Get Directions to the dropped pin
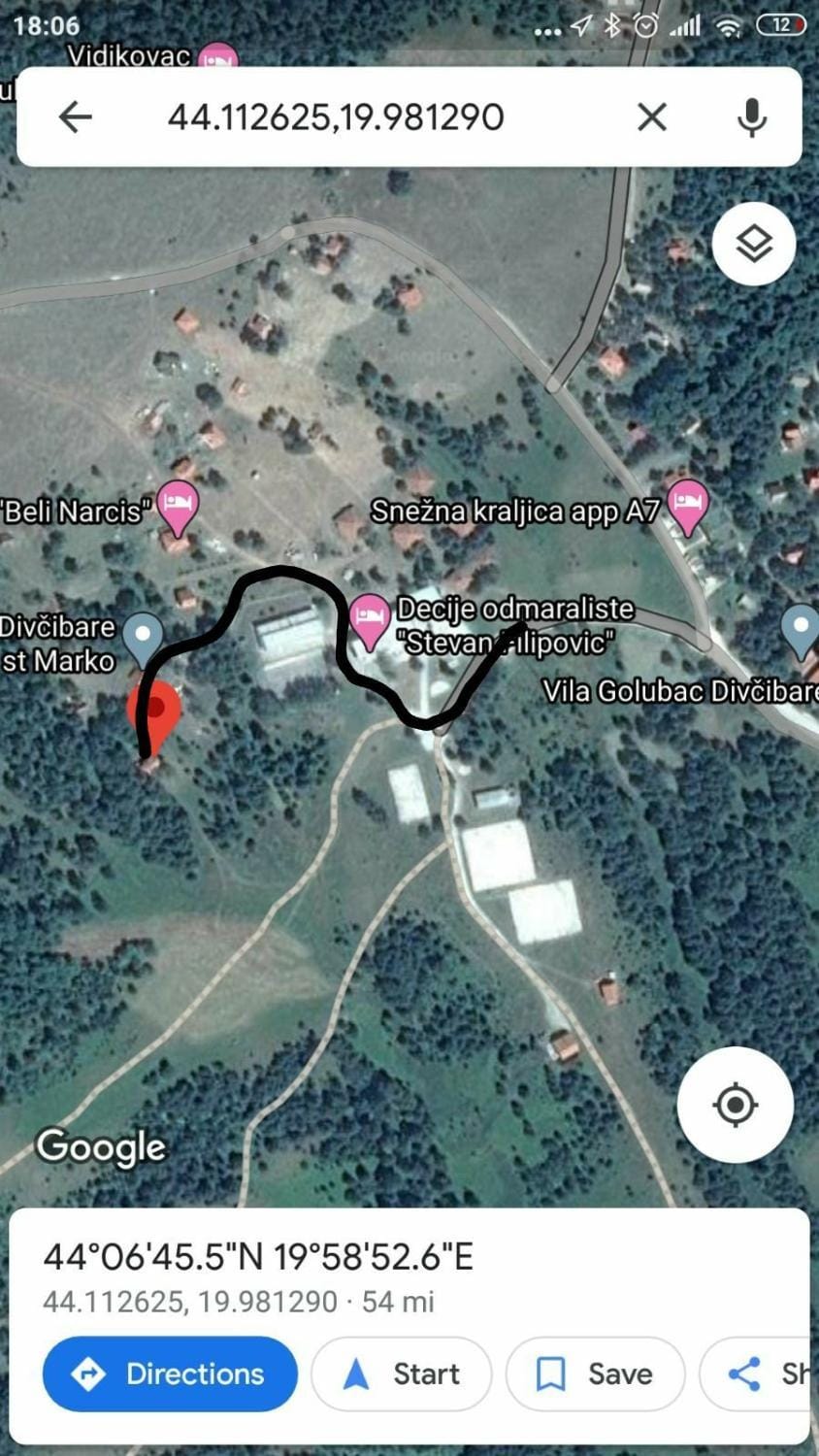This screenshot has height=1456, width=819. click(x=170, y=1373)
